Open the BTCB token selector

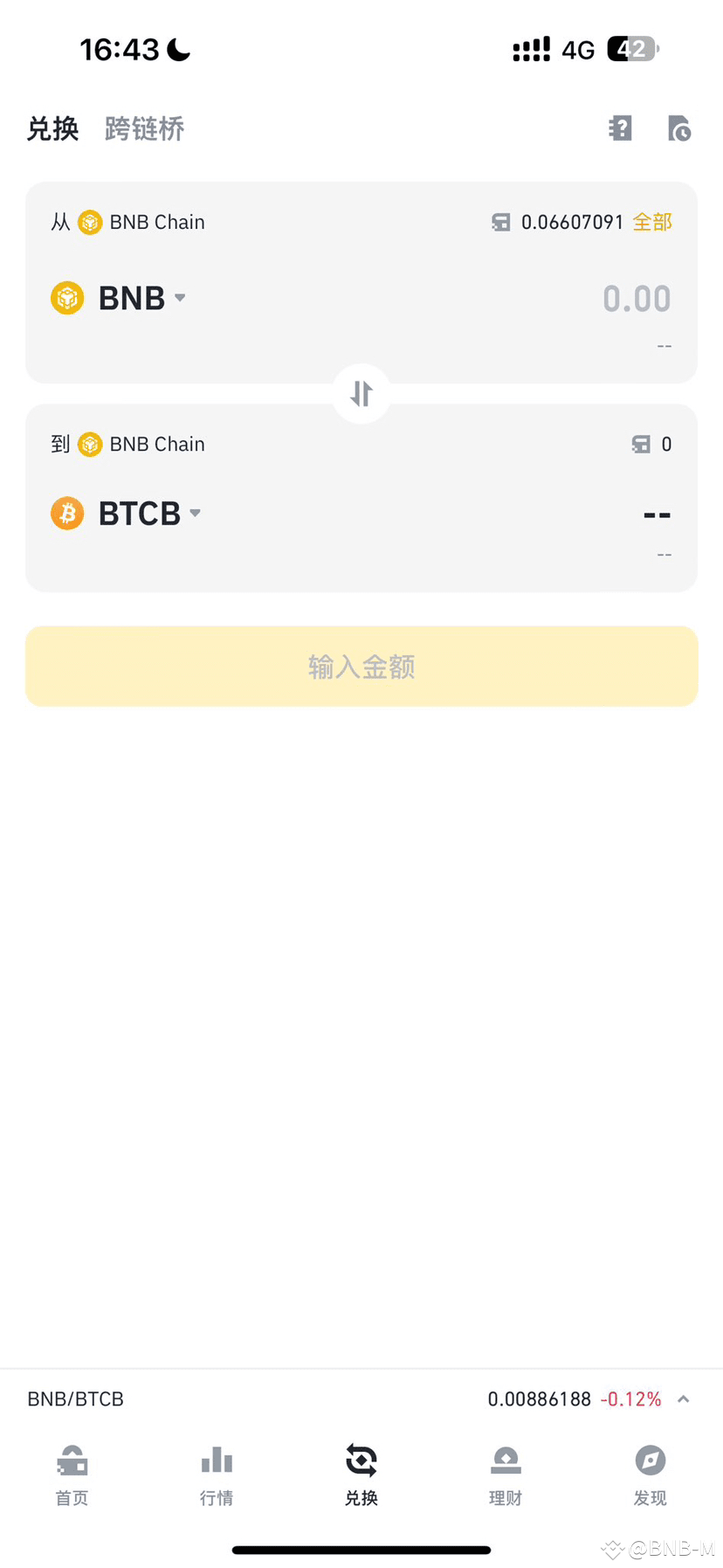(127, 514)
